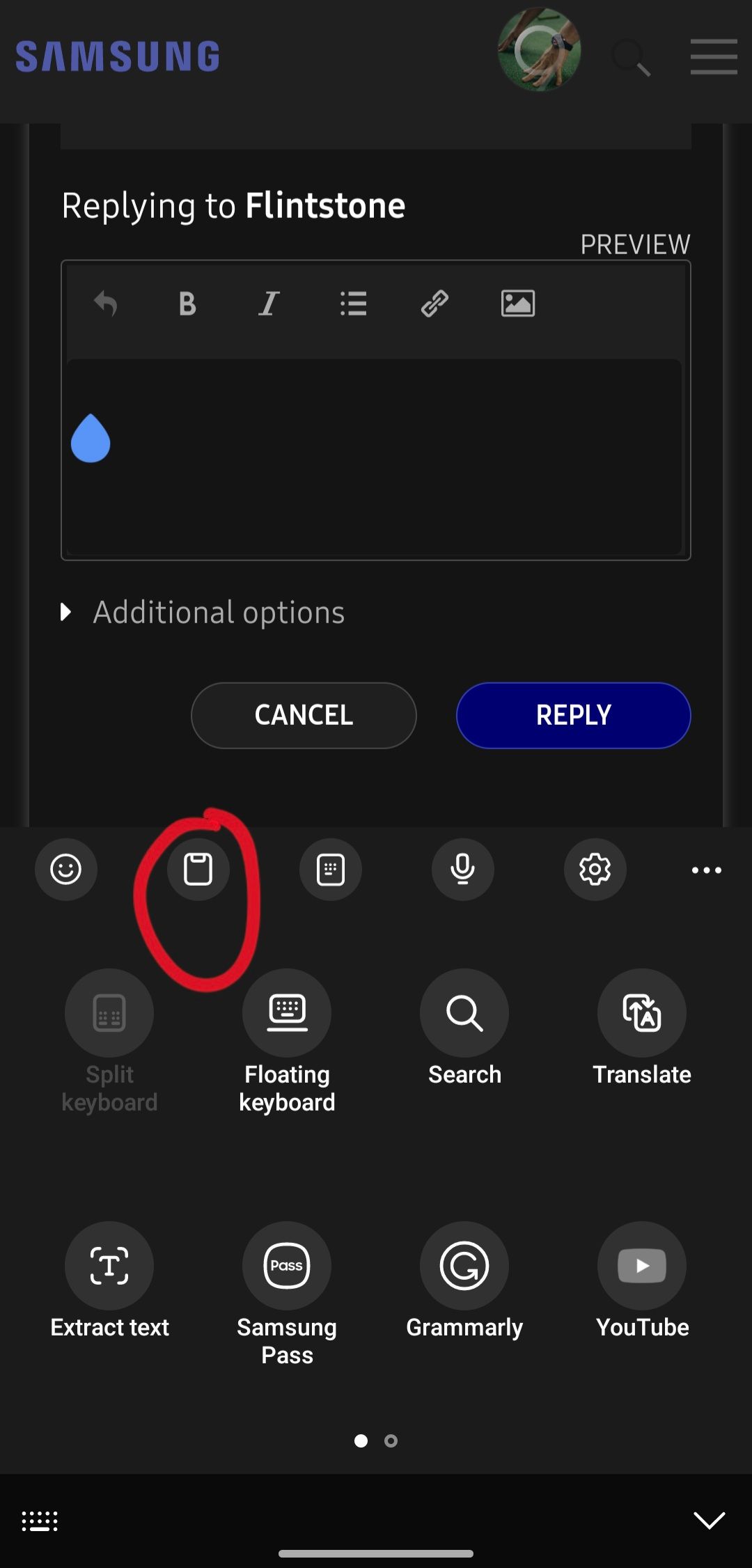Show more keyboard tools via the ellipsis
Image resolution: width=752 pixels, height=1568 pixels.
click(x=706, y=869)
